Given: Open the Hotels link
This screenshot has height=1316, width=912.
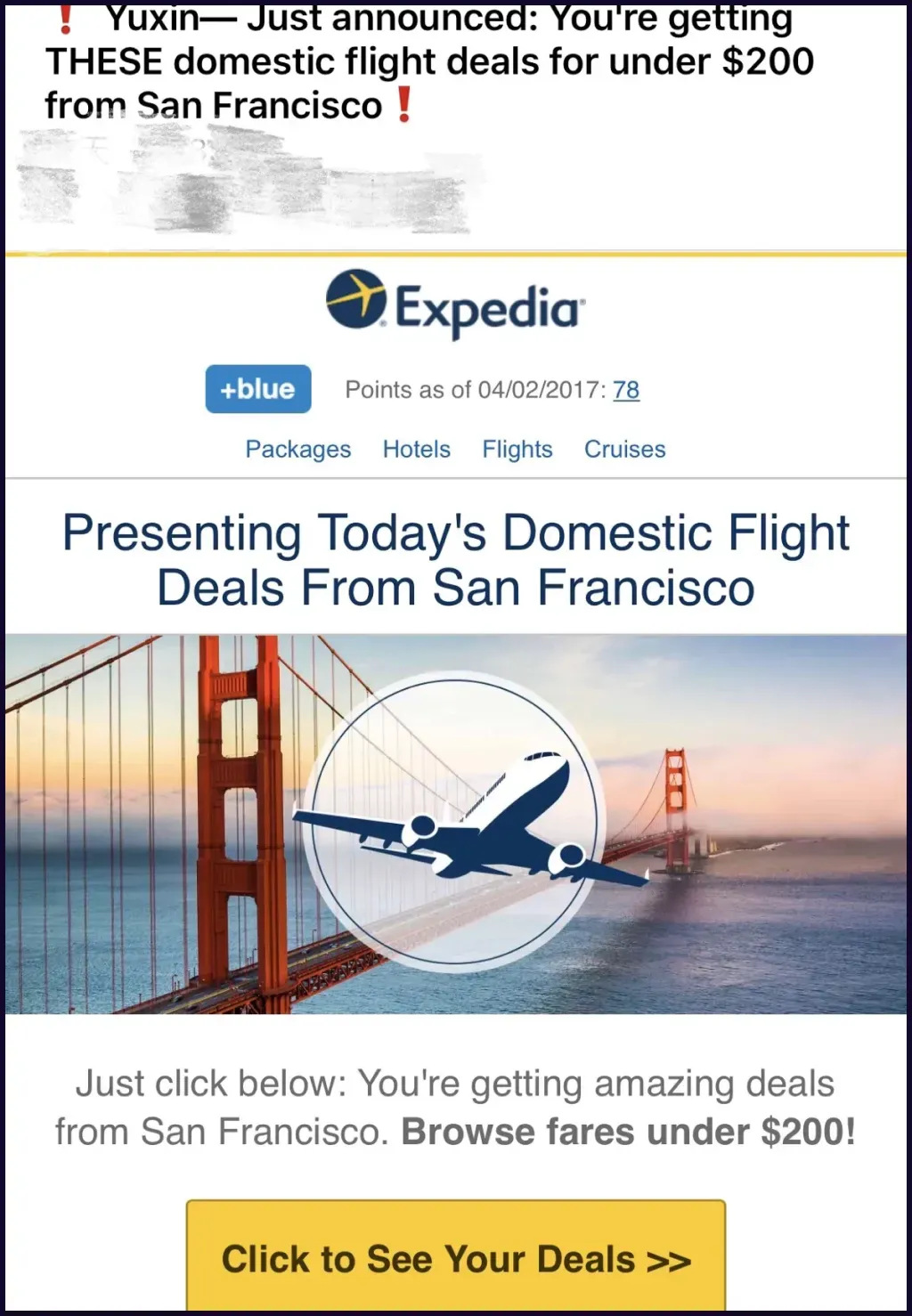Looking at the screenshot, I should [416, 450].
